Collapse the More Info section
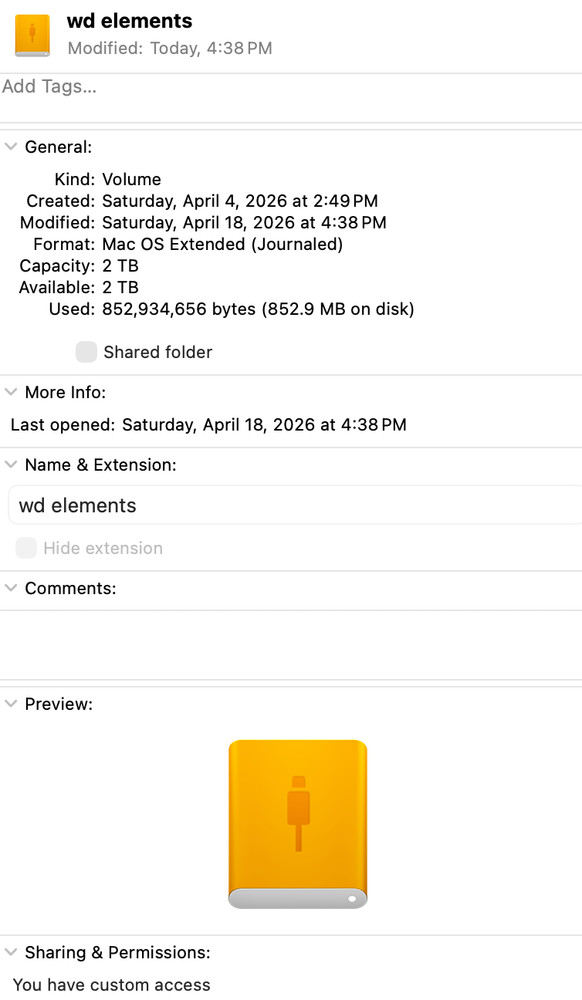The height and width of the screenshot is (1000, 582). (11, 392)
